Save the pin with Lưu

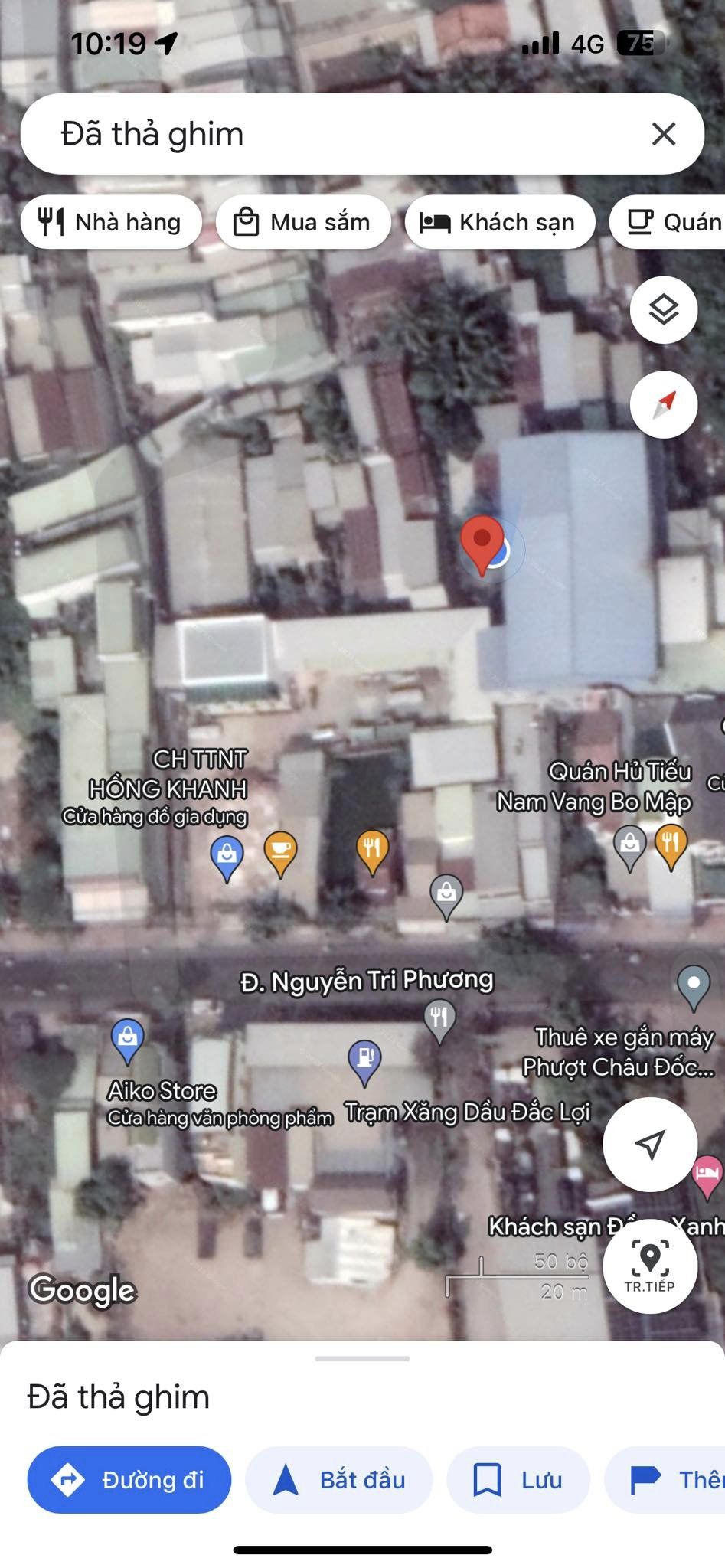pyautogui.click(x=518, y=1479)
